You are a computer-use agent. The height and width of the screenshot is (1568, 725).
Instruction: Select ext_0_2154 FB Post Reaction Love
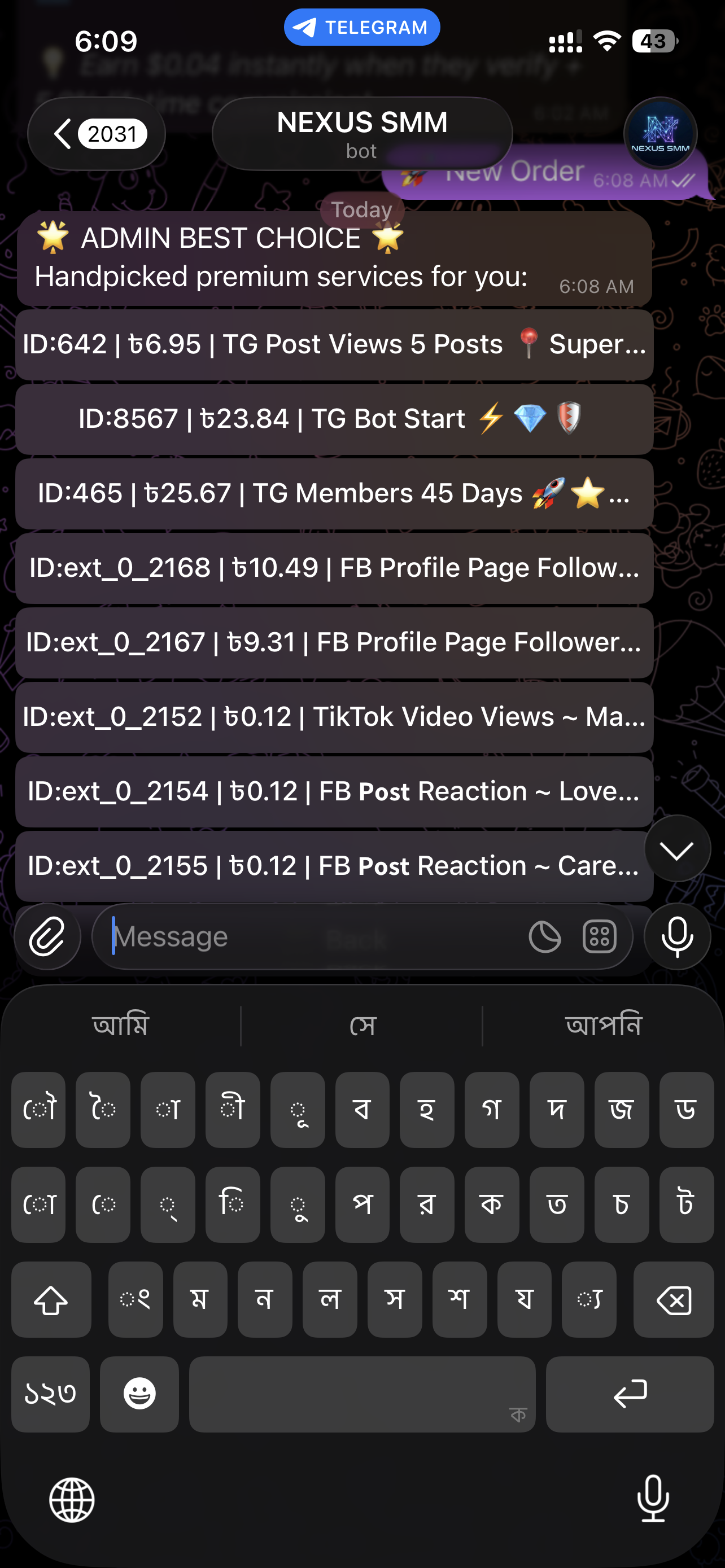334,792
